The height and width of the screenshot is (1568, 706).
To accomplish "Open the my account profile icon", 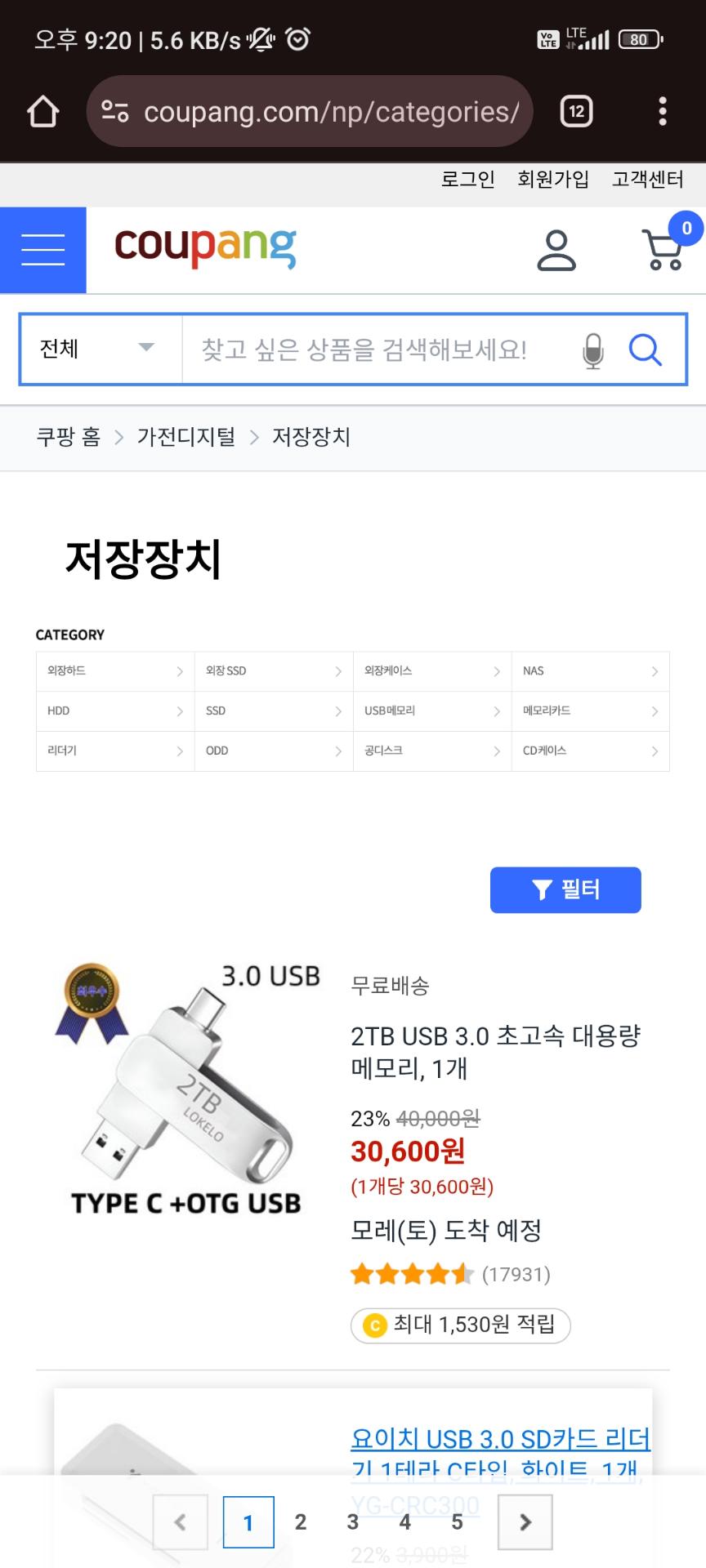I will coord(556,250).
